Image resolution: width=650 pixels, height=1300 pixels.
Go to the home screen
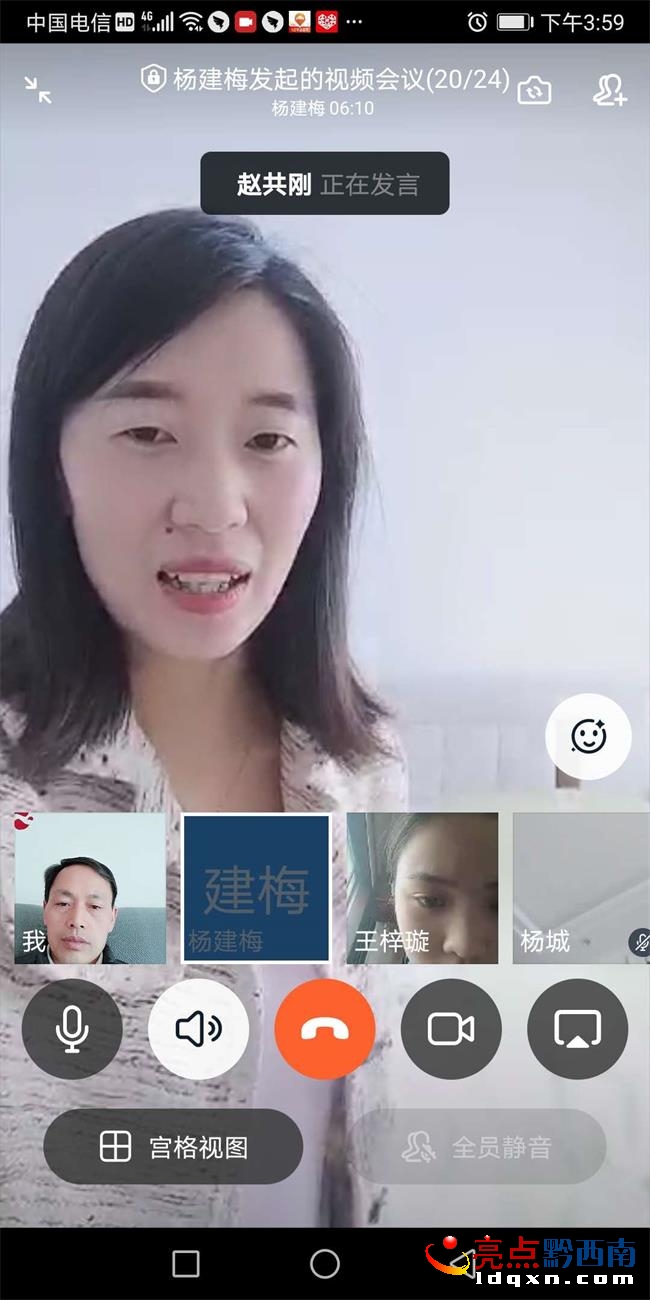click(x=325, y=1264)
